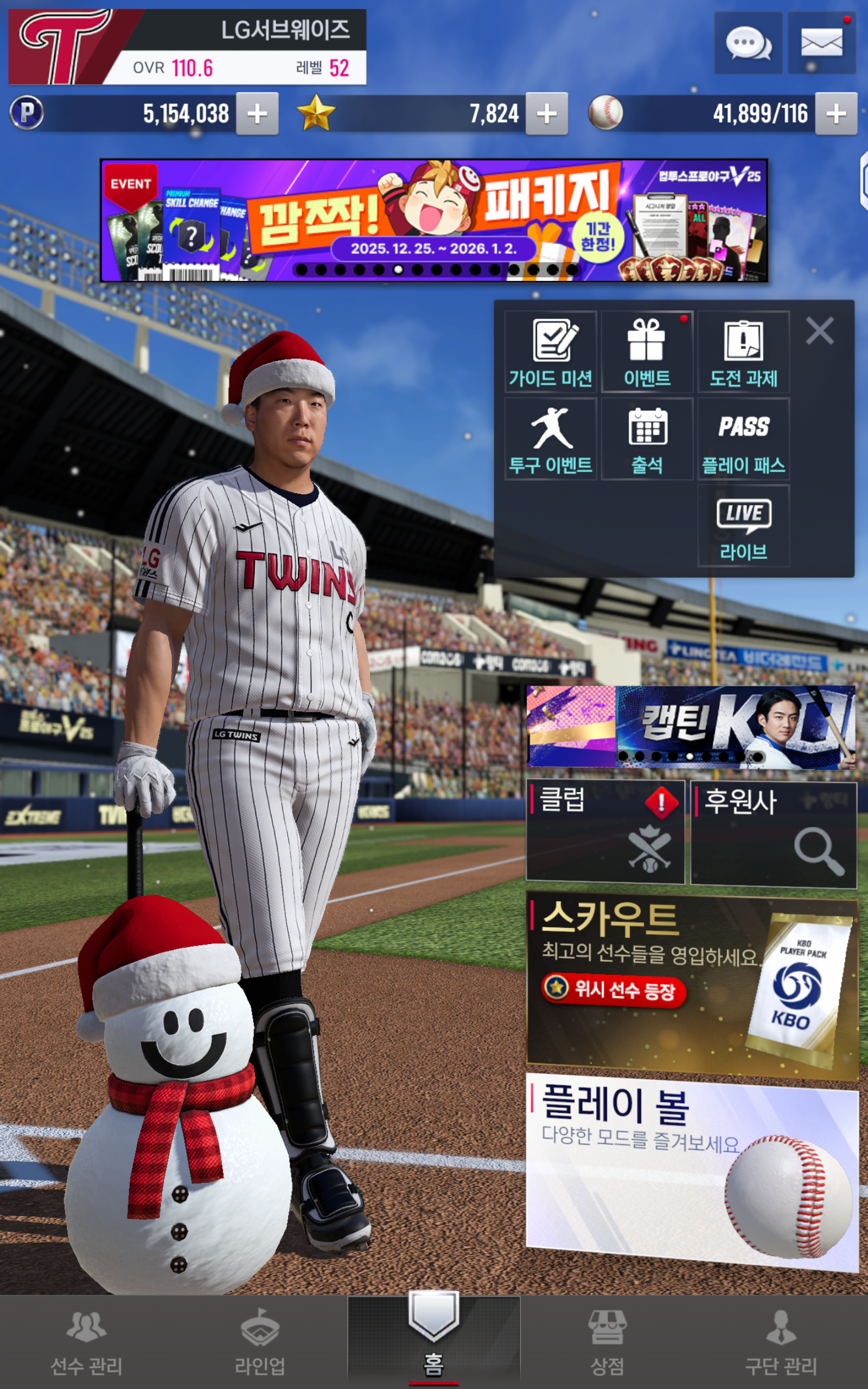Open the 클럽 card

tap(605, 831)
